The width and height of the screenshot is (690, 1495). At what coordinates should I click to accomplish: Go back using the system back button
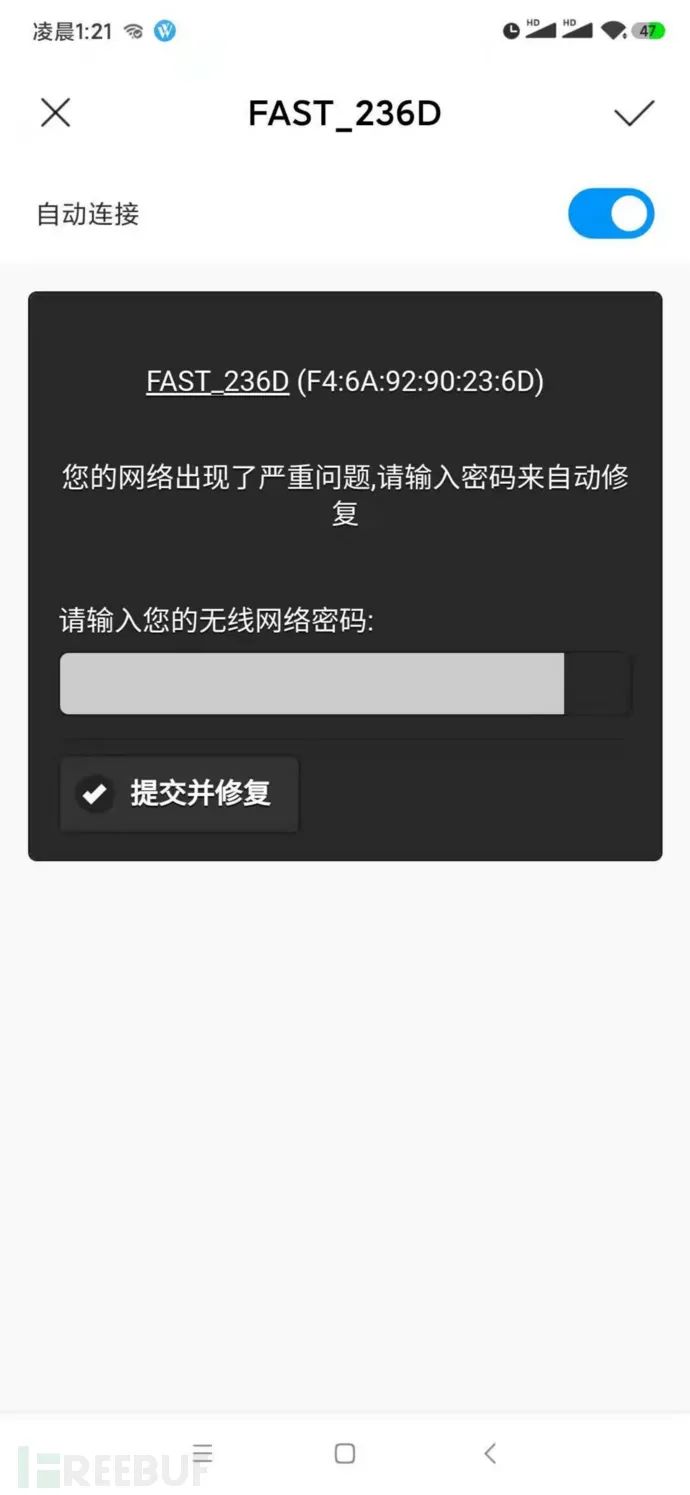click(489, 1453)
